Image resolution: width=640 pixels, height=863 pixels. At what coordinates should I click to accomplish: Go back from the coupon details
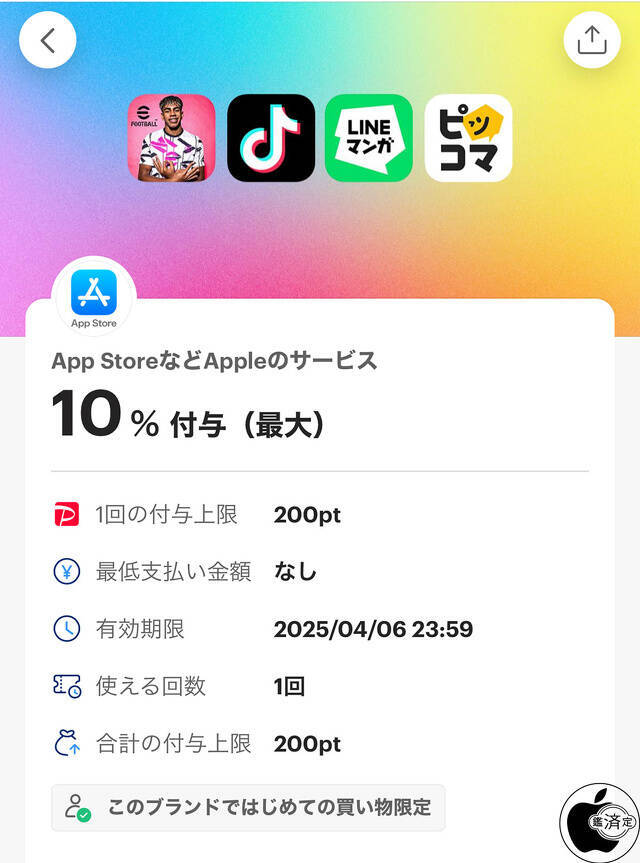[47, 40]
